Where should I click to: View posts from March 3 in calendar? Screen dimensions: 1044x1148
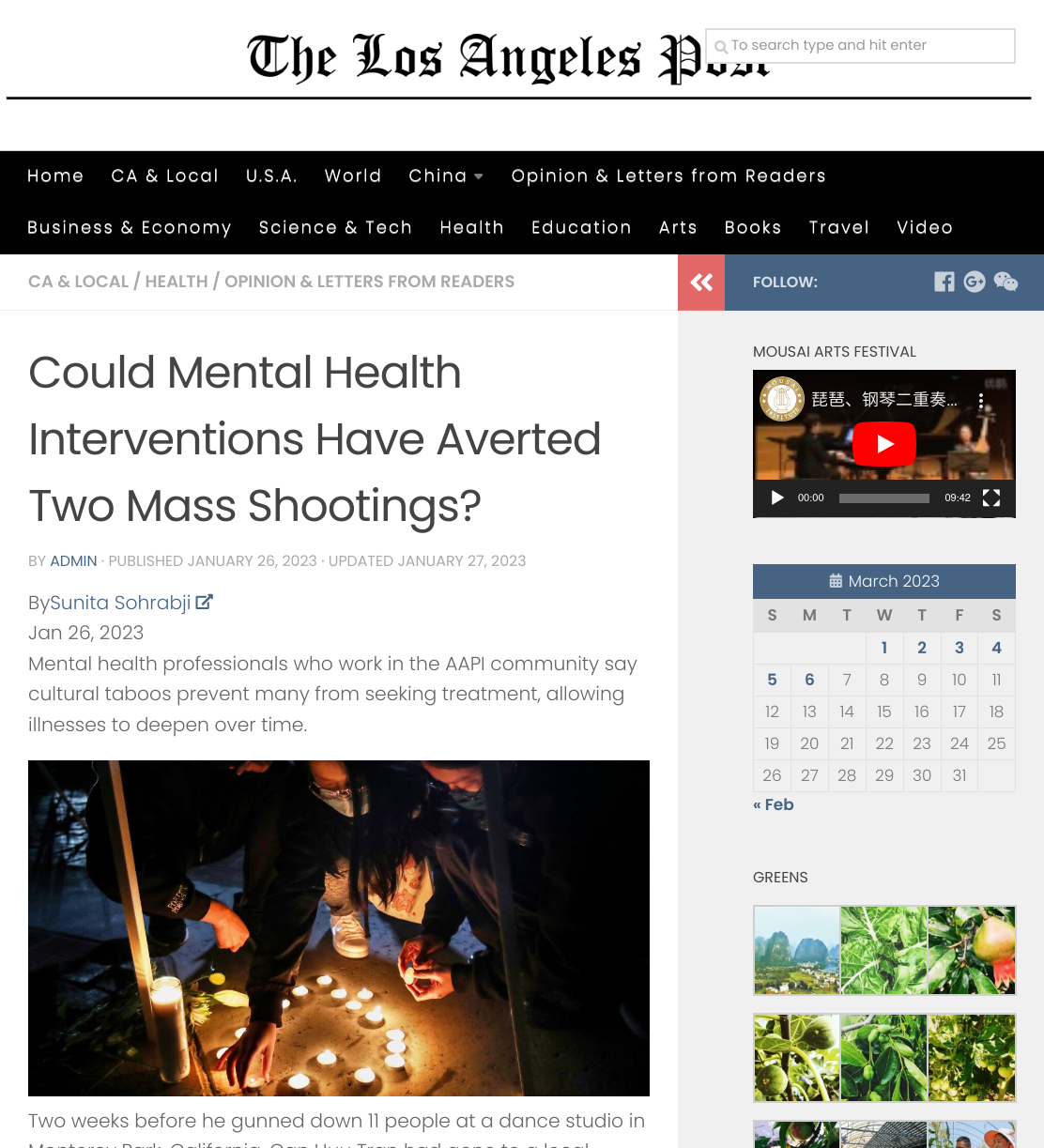click(x=960, y=648)
